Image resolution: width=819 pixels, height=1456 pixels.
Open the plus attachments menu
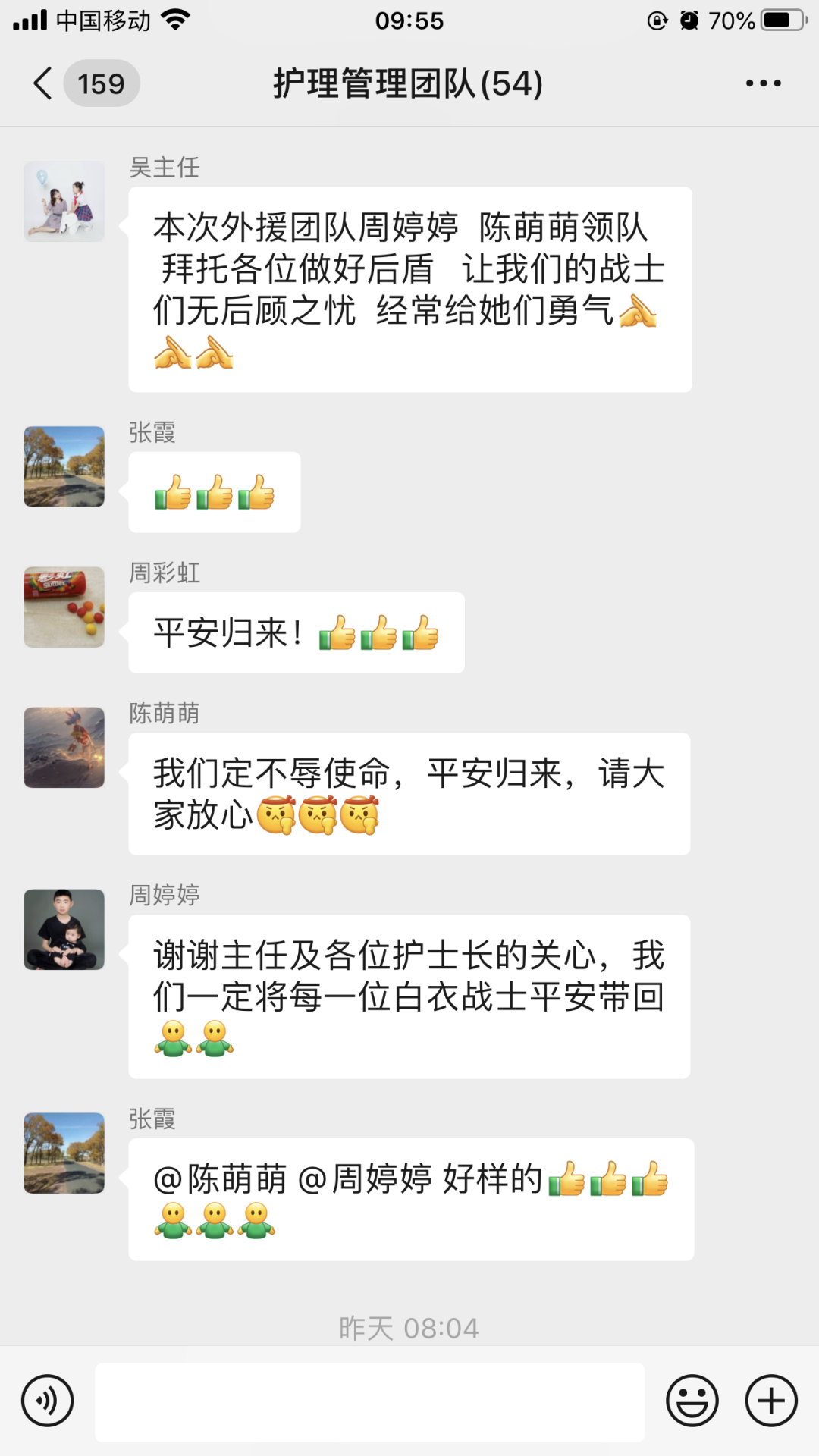coord(771,1401)
